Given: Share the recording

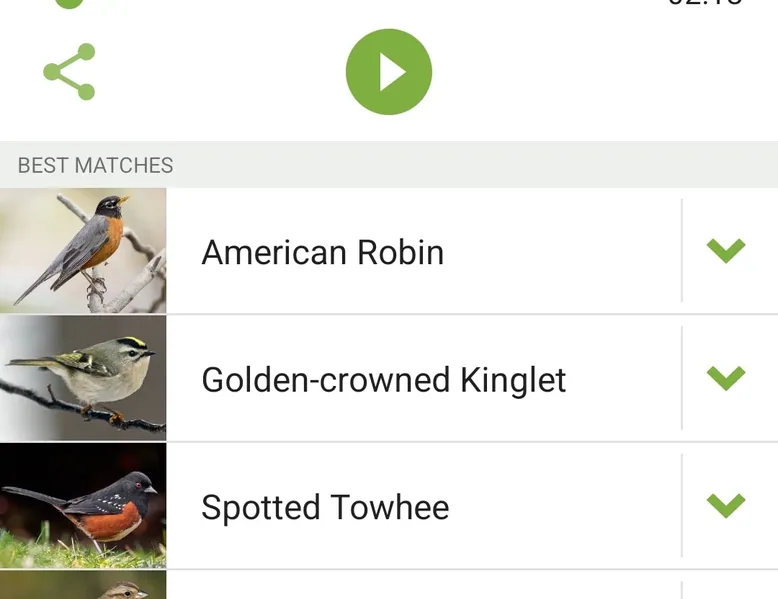Looking at the screenshot, I should [69, 72].
